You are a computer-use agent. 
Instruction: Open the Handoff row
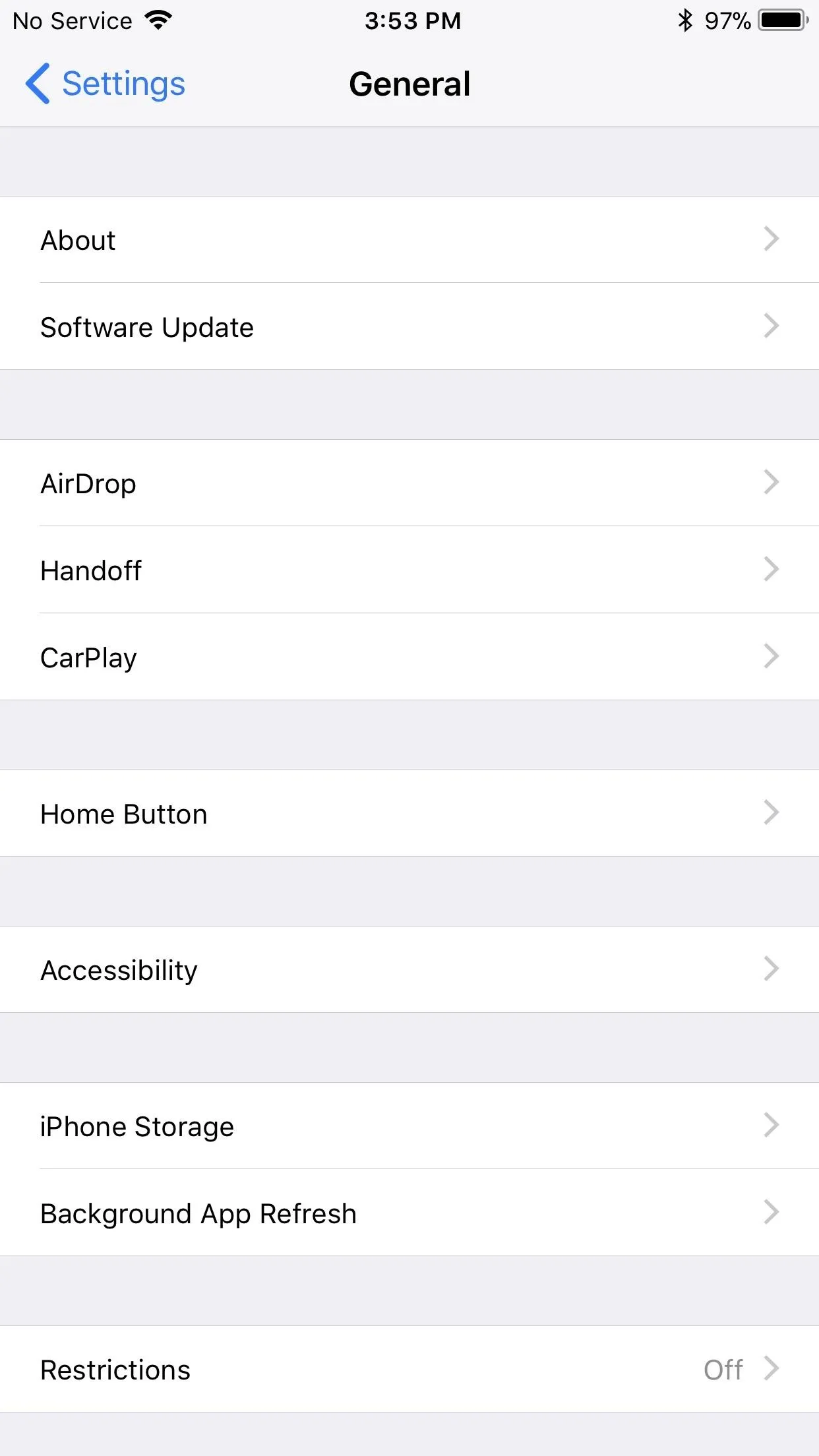[409, 570]
